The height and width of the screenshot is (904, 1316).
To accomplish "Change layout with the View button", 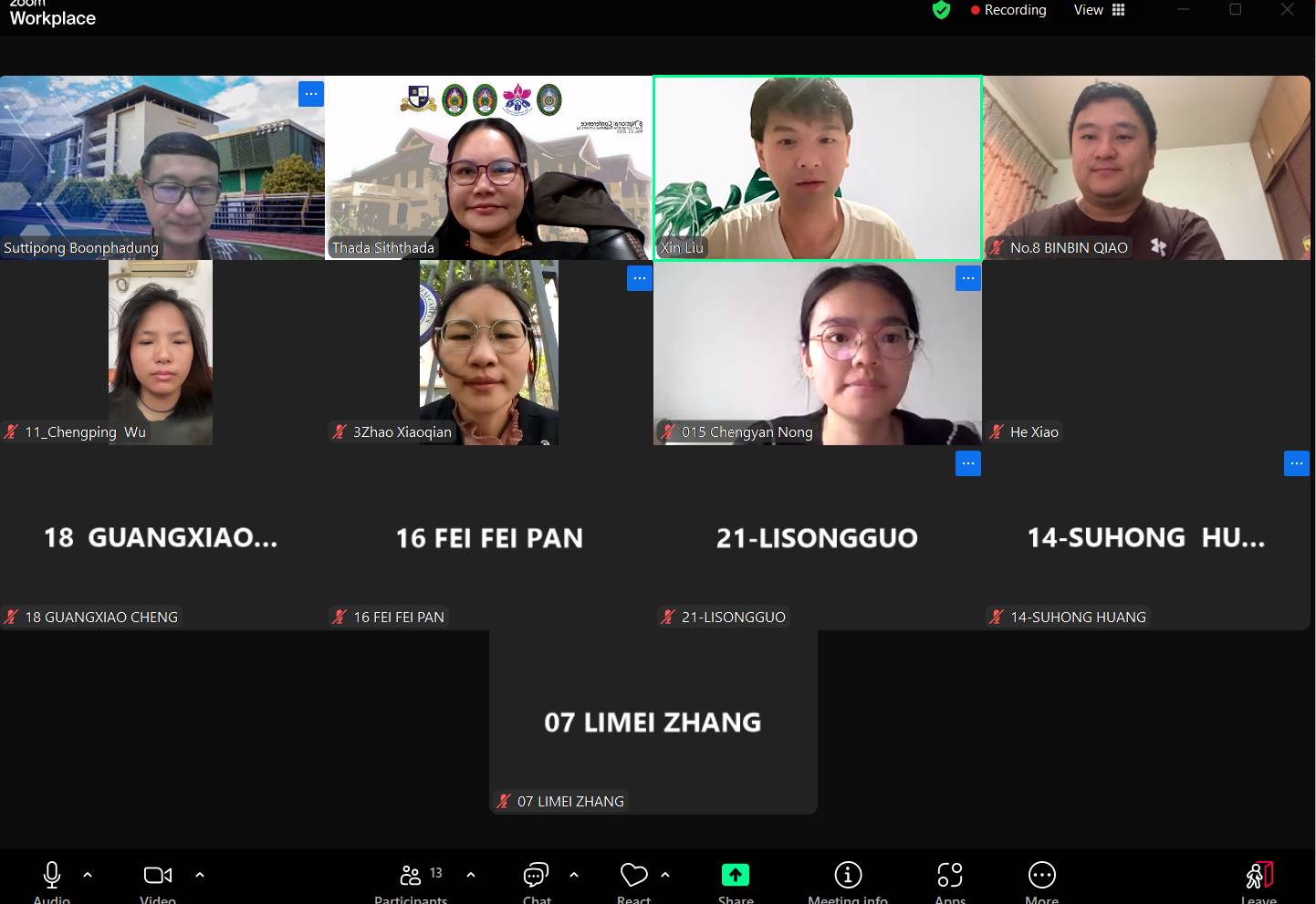I will [x=1099, y=10].
